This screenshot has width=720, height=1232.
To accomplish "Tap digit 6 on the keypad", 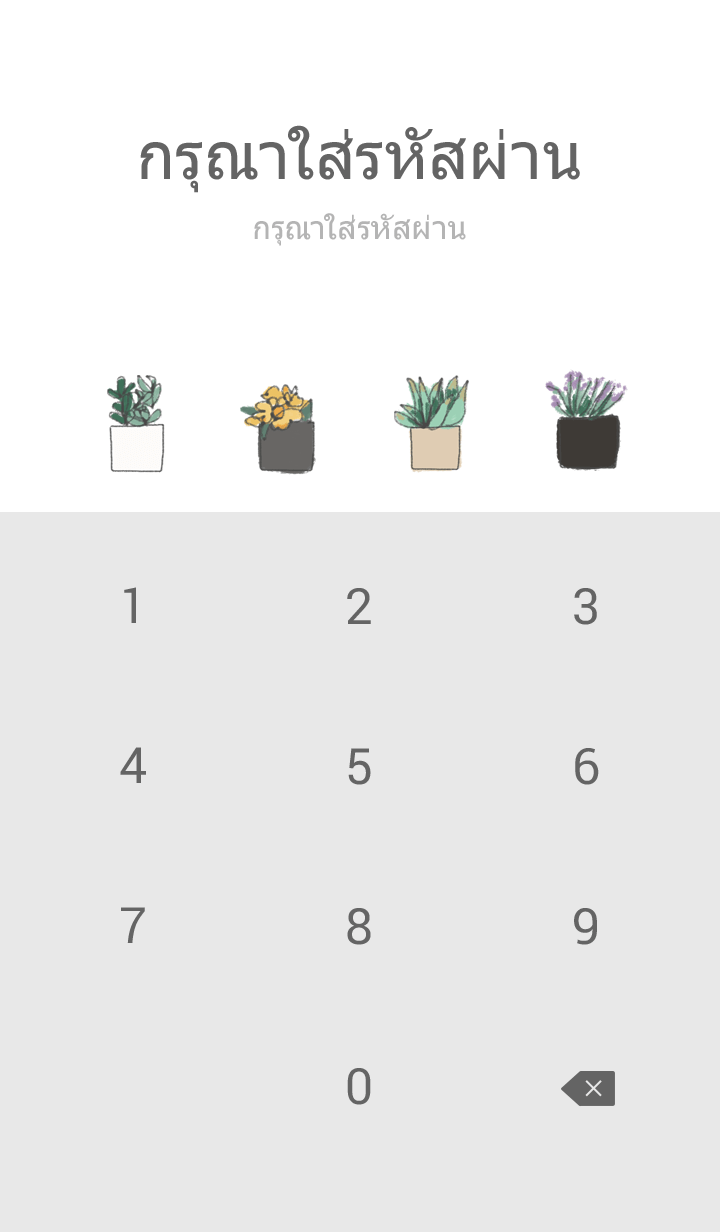I will tap(585, 767).
